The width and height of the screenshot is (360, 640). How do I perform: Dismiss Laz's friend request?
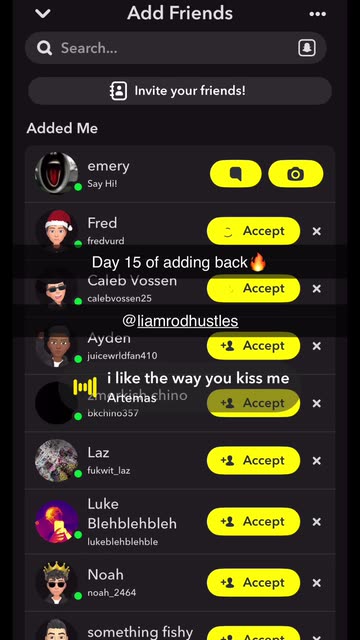[316, 460]
